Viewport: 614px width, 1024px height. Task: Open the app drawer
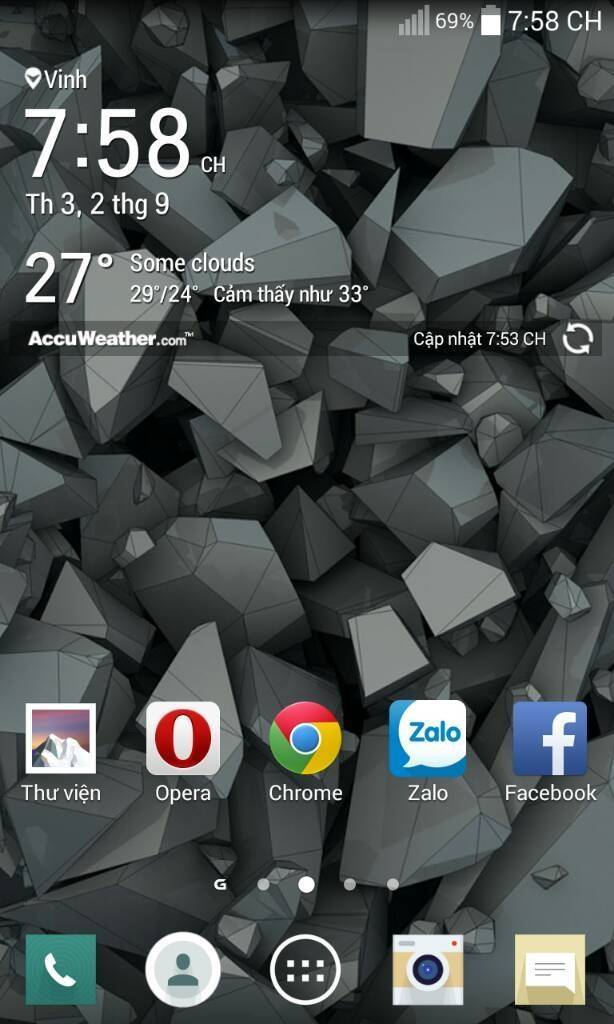point(305,969)
